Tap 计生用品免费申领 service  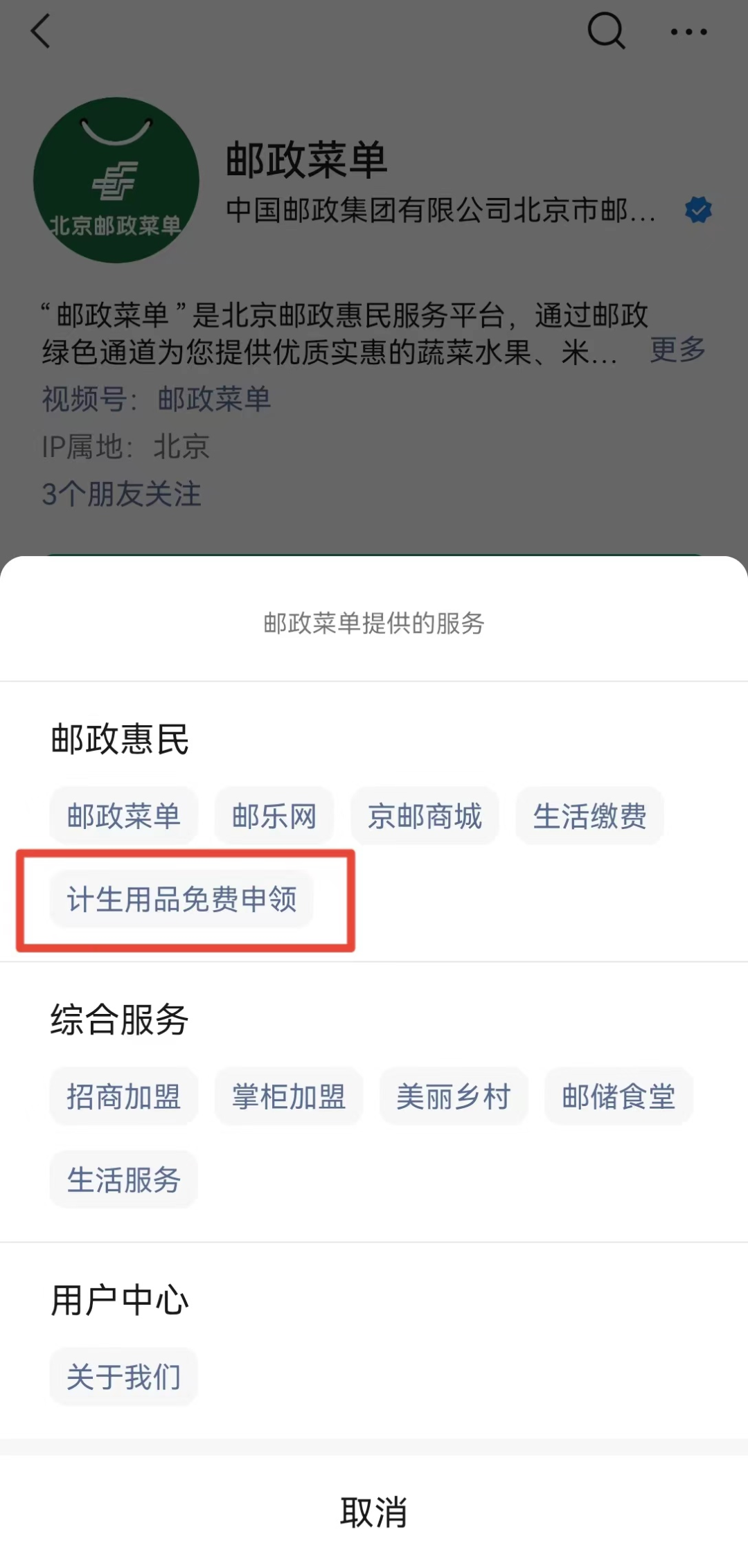point(181,899)
